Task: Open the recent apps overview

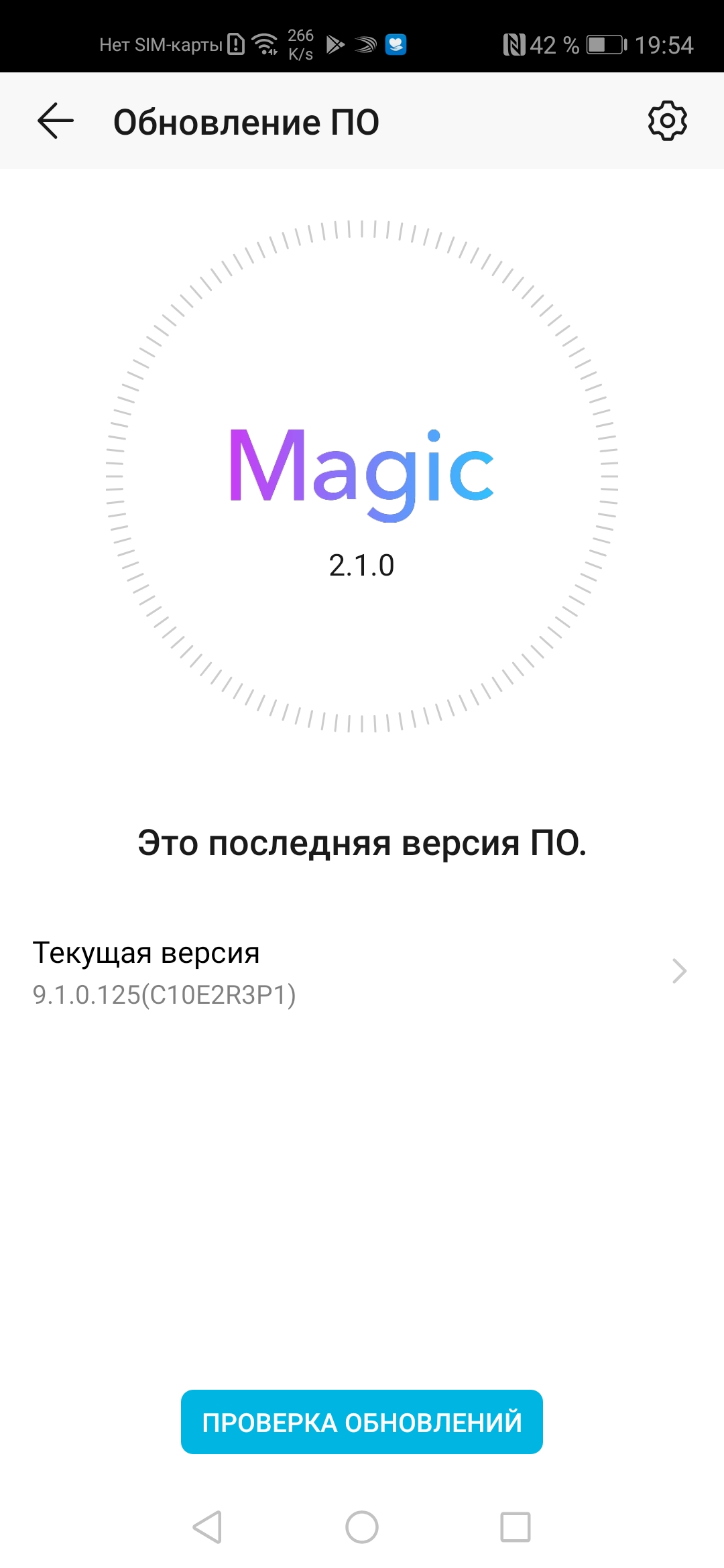Action: [x=516, y=1527]
